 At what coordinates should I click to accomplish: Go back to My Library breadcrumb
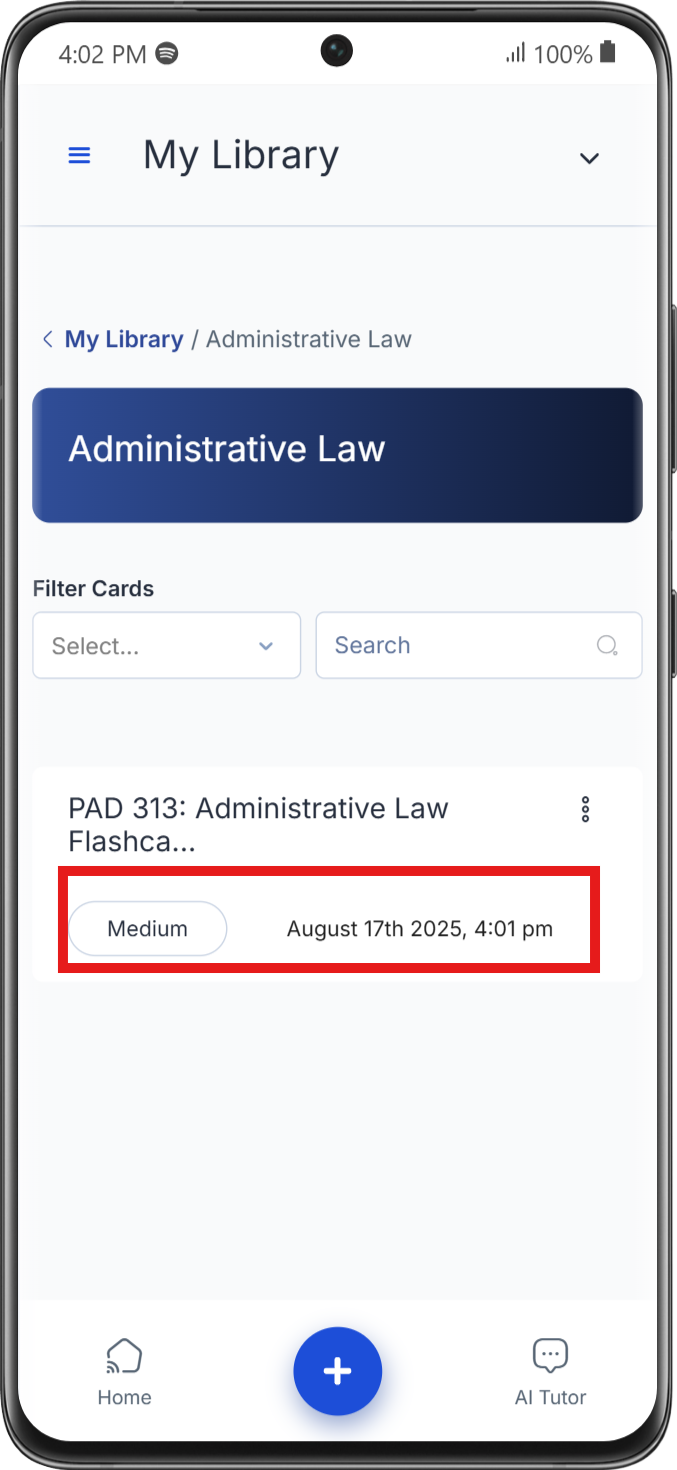(122, 339)
